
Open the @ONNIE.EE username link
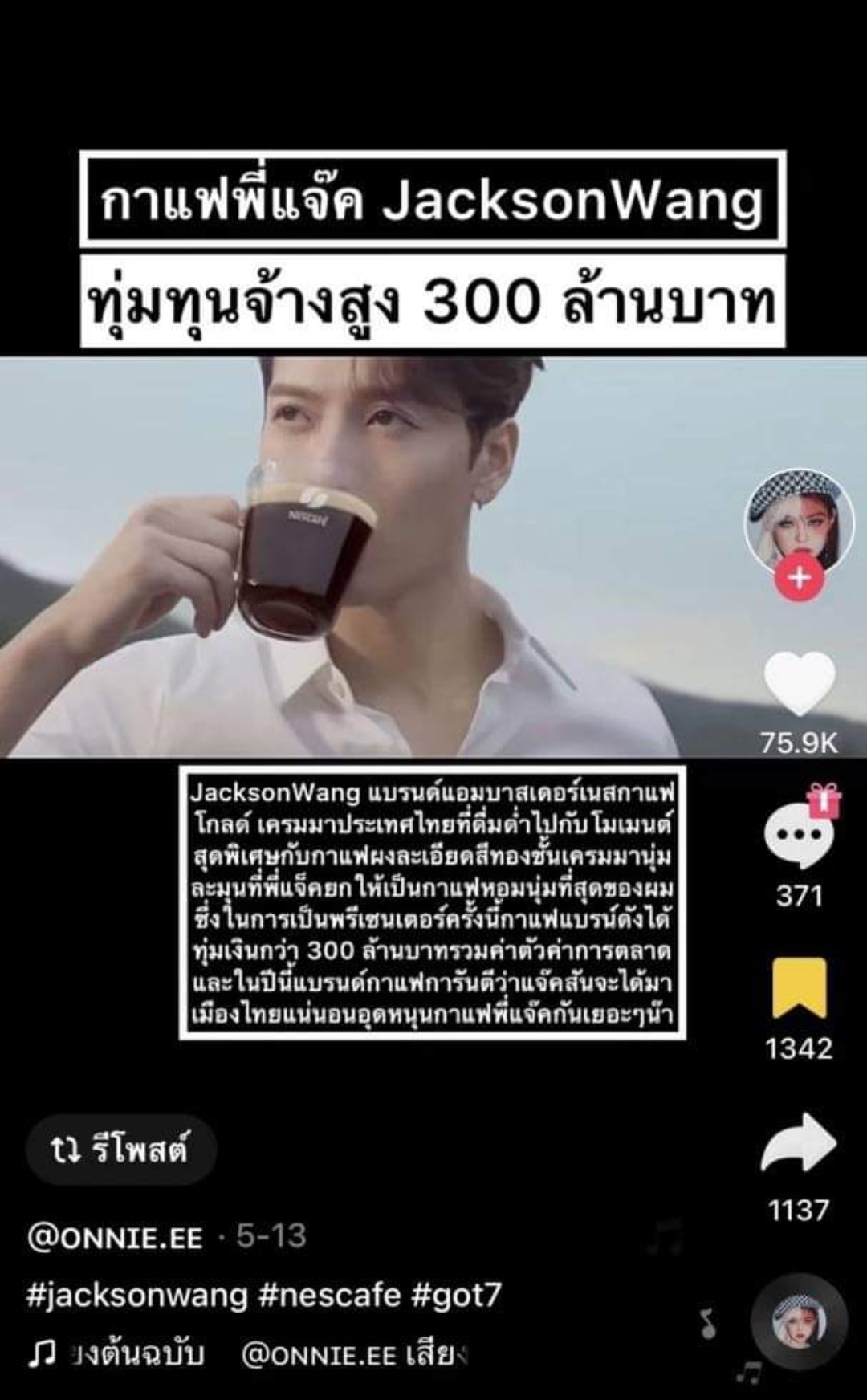115,1237
